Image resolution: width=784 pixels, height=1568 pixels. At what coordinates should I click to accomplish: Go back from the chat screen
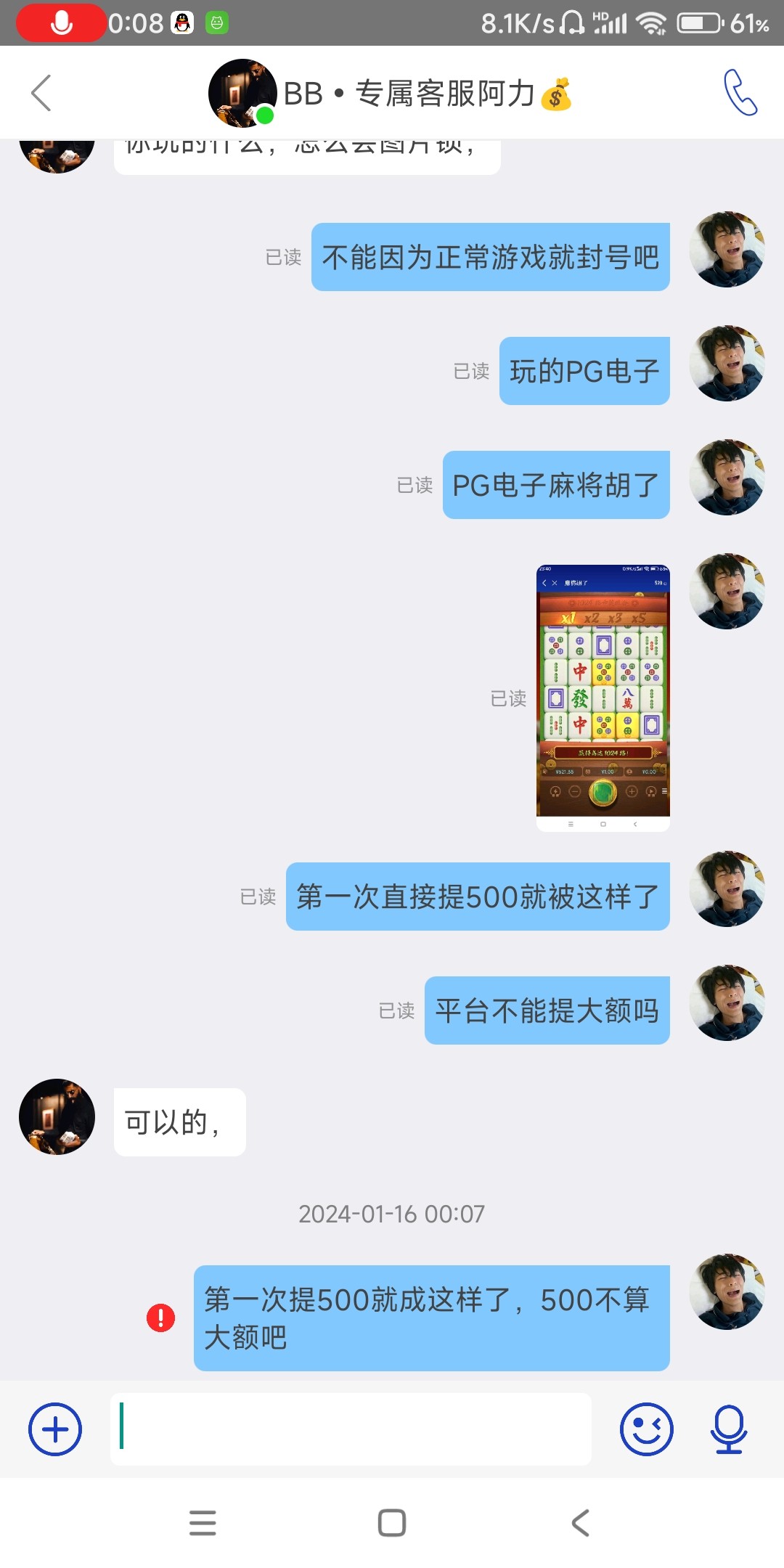[x=41, y=93]
